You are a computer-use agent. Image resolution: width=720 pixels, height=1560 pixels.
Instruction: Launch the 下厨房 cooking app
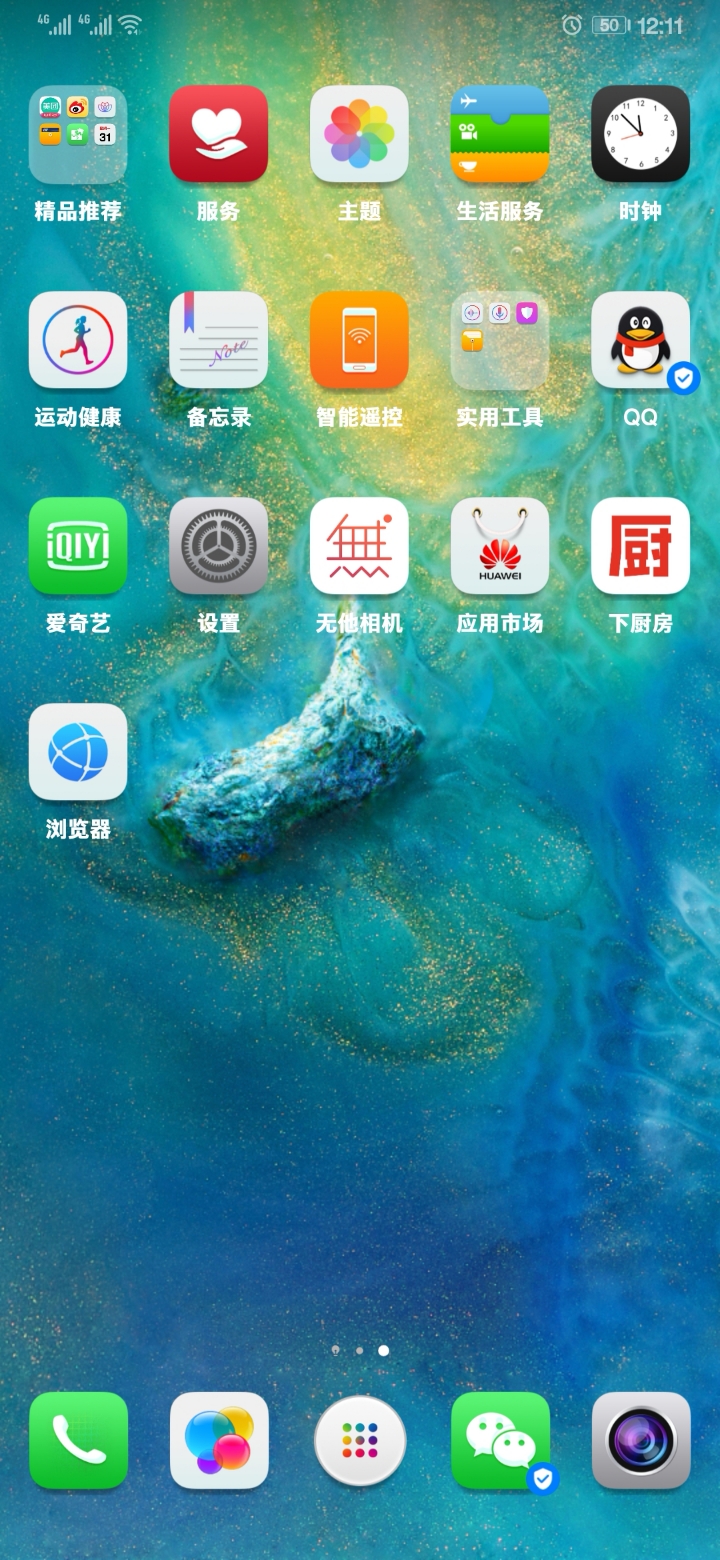(x=640, y=547)
